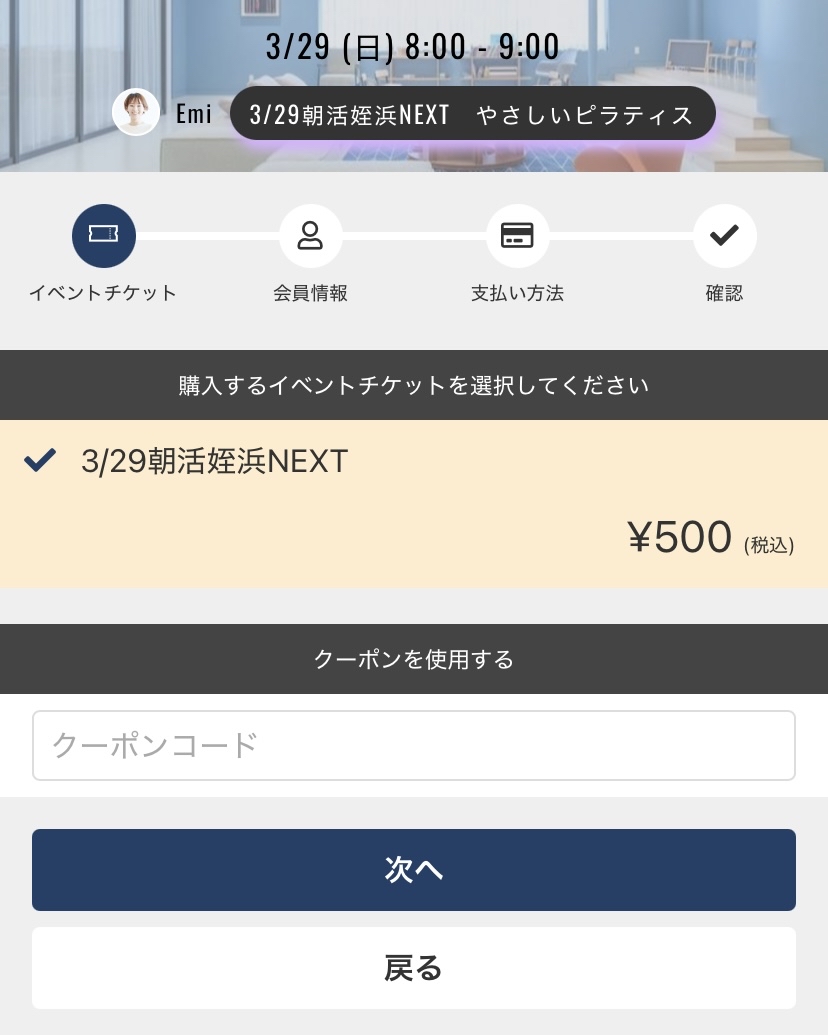The image size is (828, 1035).
Task: Click the ticket icon inside the dark blue circle
Action: tap(103, 236)
